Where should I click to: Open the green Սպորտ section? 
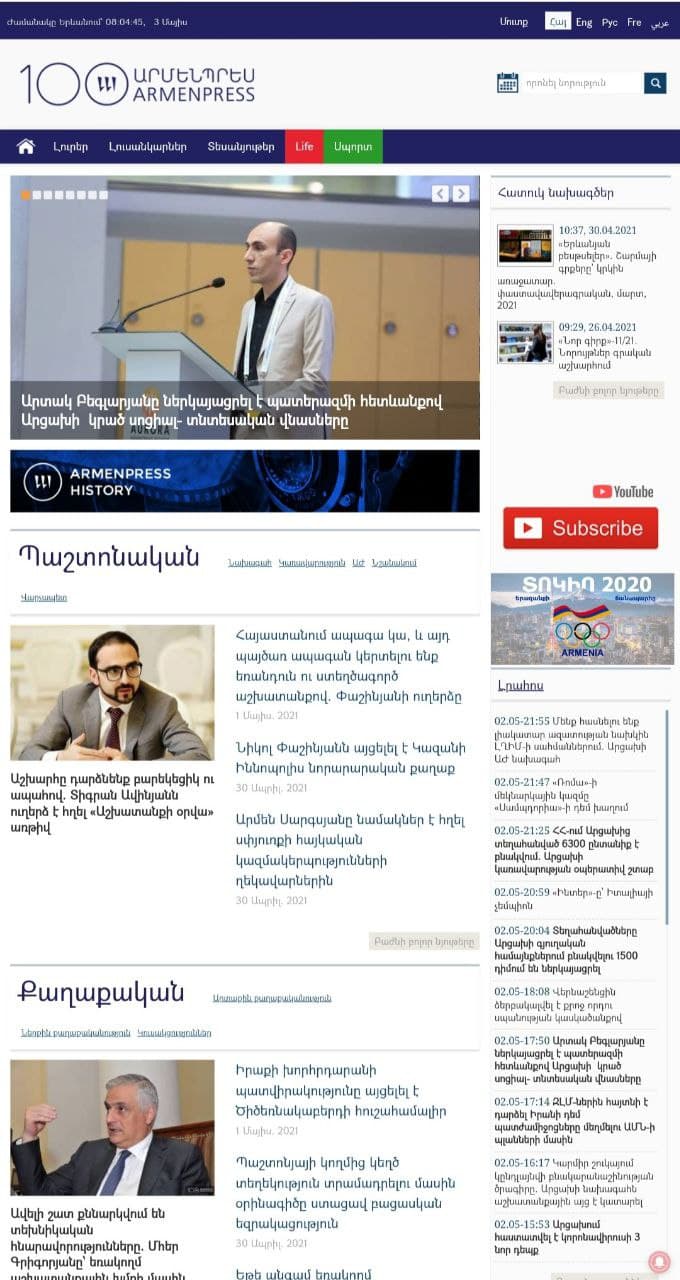[352, 147]
